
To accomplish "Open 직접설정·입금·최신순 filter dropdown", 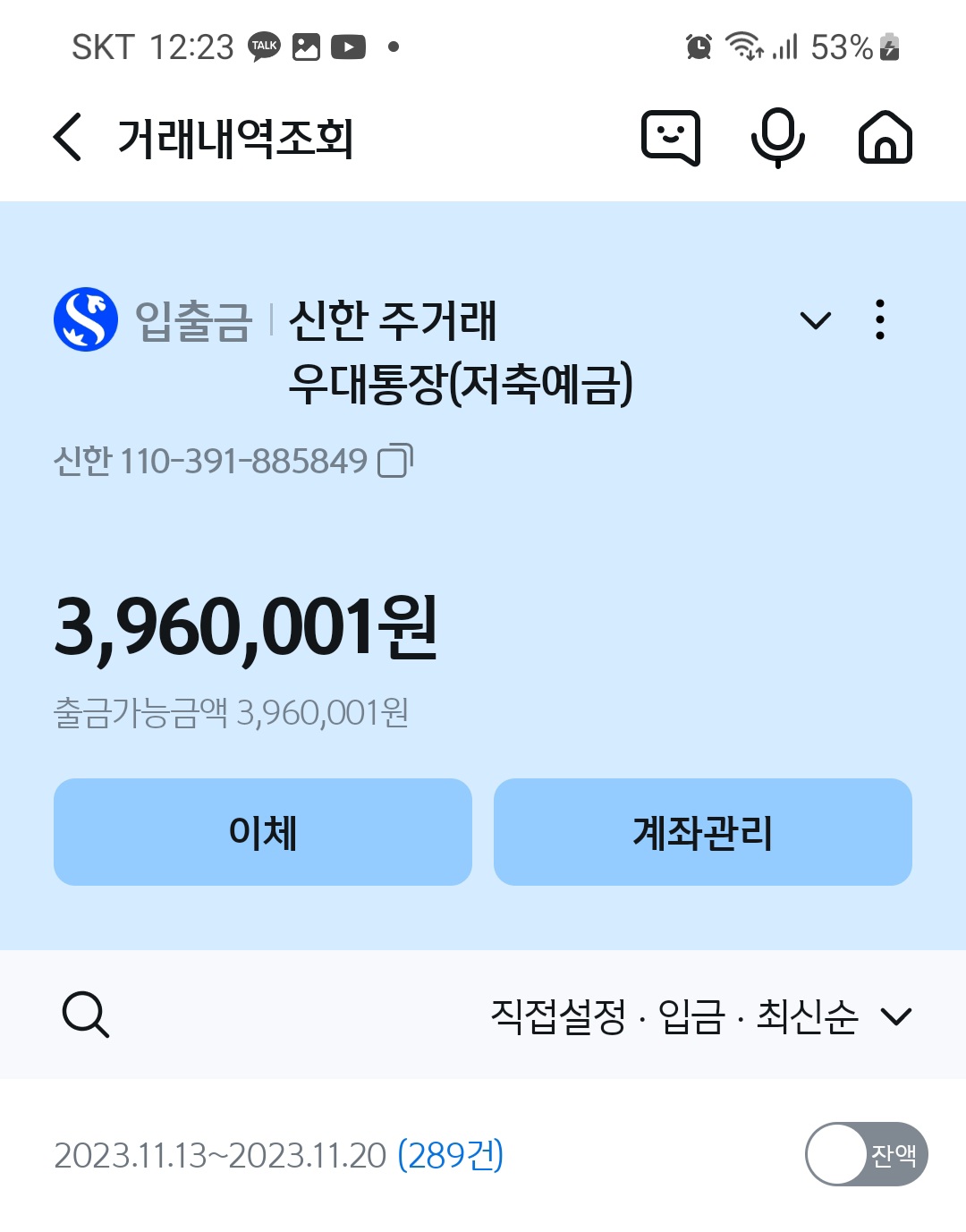I will [702, 1016].
